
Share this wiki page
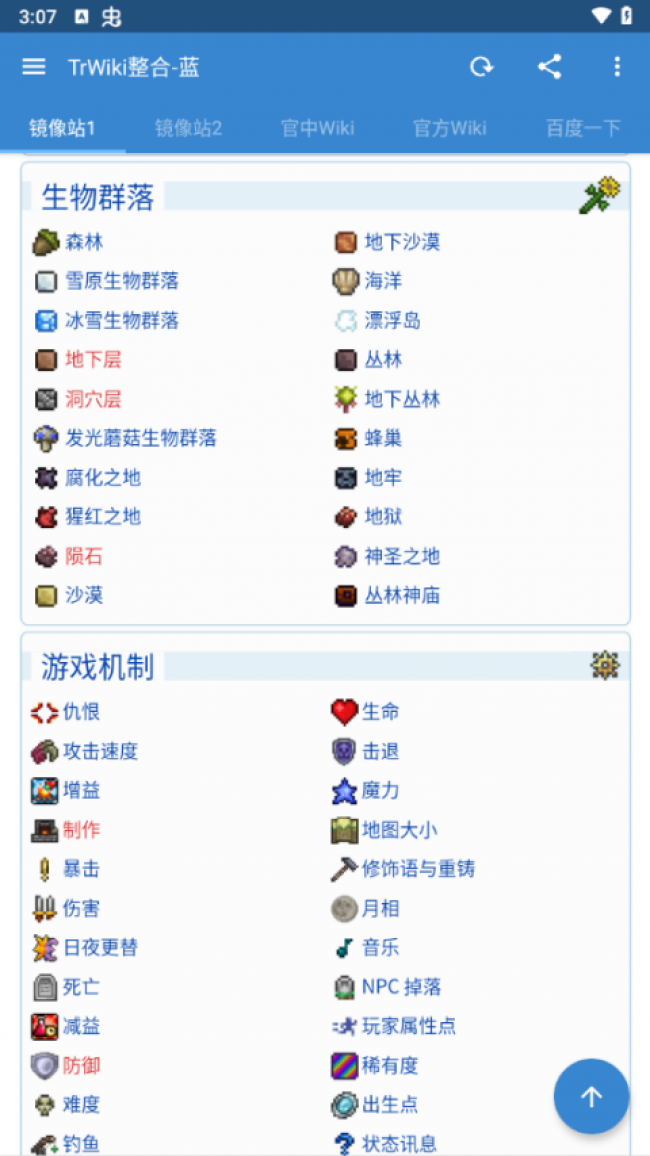click(x=549, y=67)
